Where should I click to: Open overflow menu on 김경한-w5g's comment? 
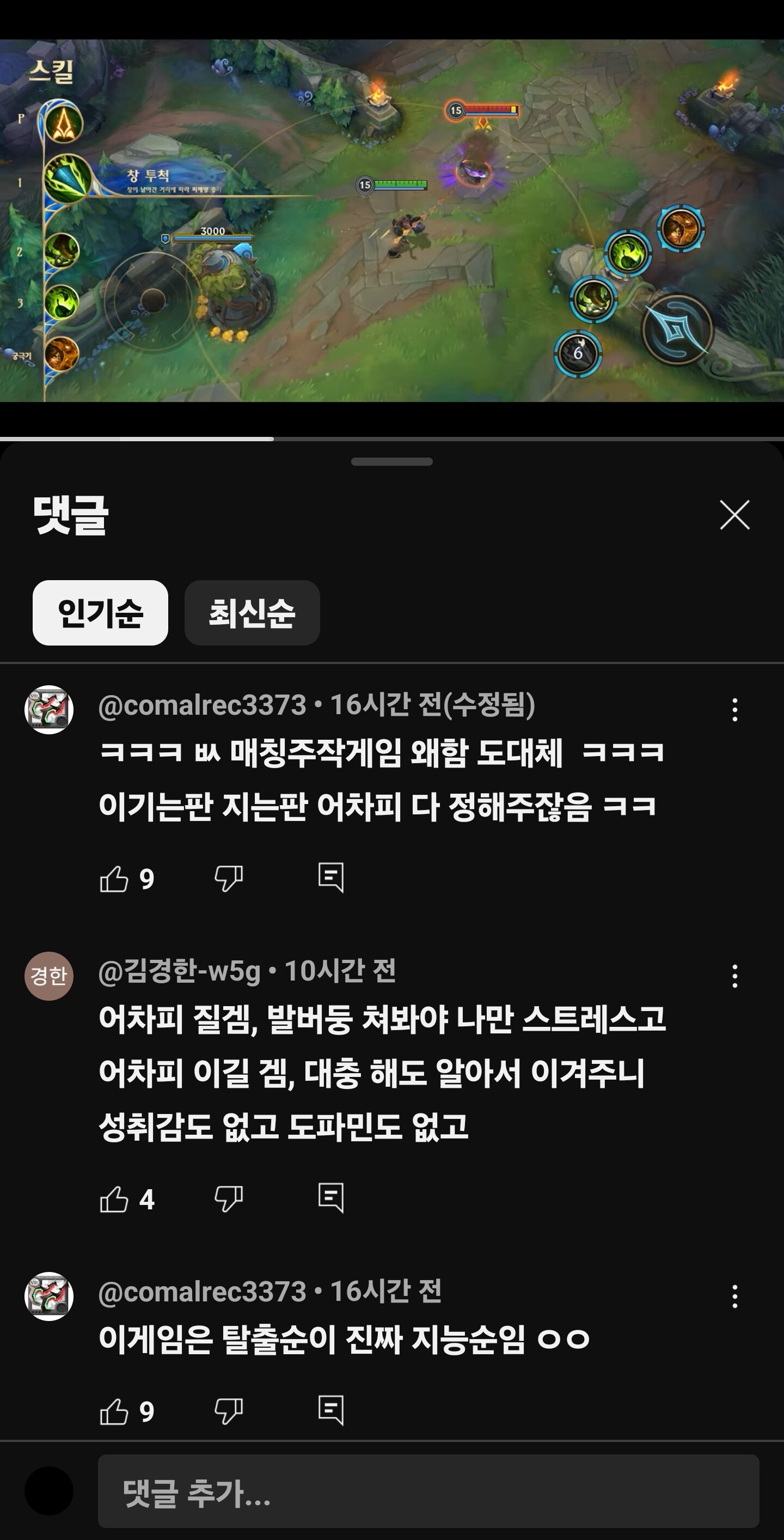pos(734,976)
